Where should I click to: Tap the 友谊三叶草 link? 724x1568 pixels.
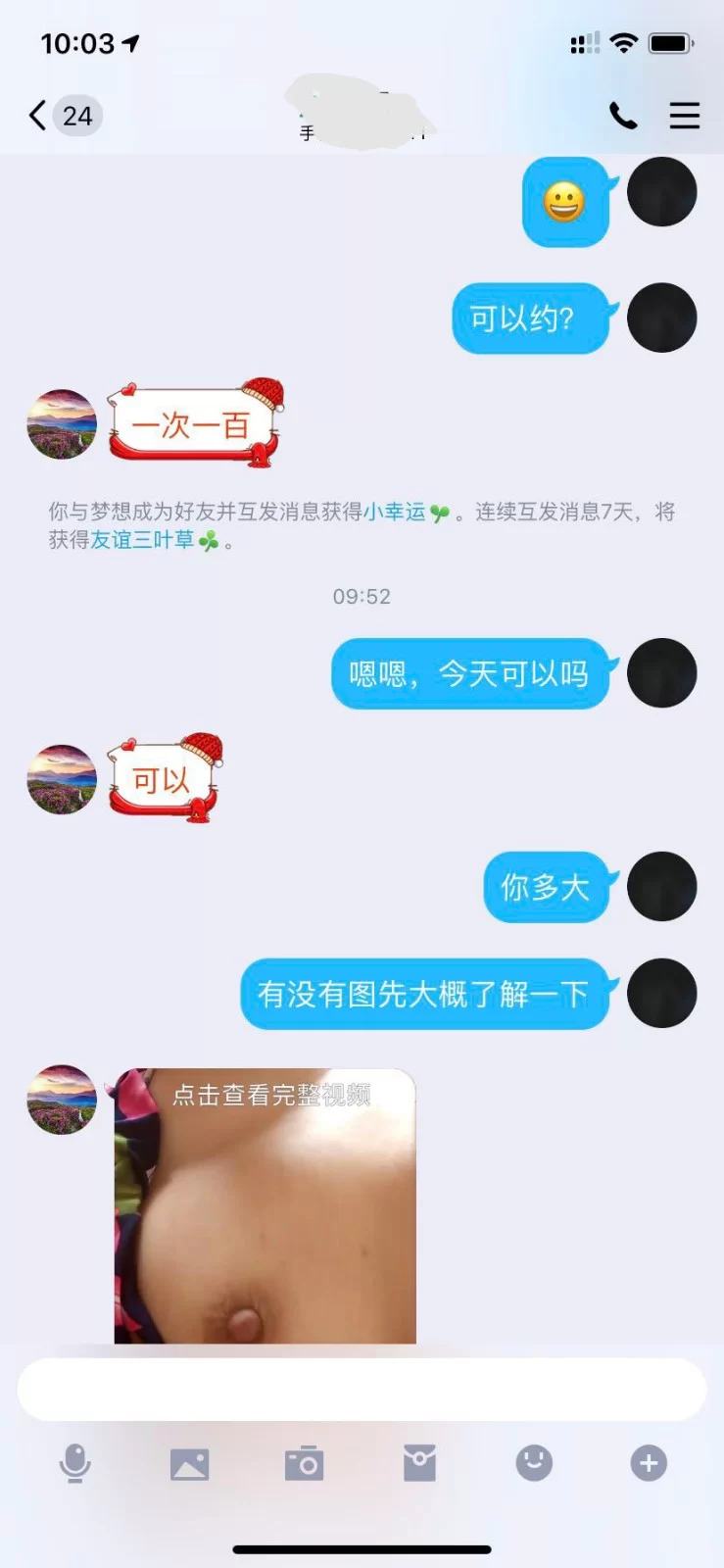[142, 540]
